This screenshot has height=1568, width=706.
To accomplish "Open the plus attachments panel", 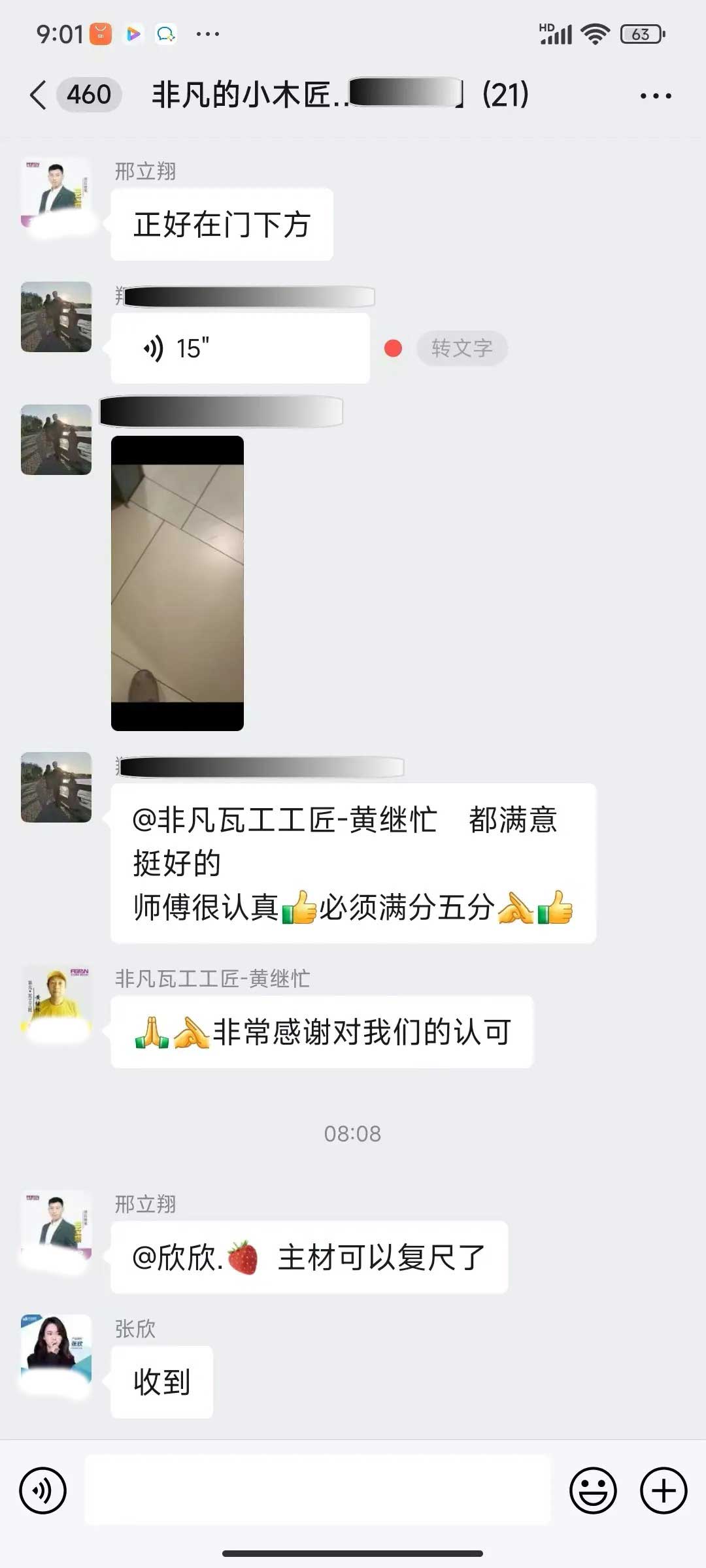I will pyautogui.click(x=663, y=1490).
